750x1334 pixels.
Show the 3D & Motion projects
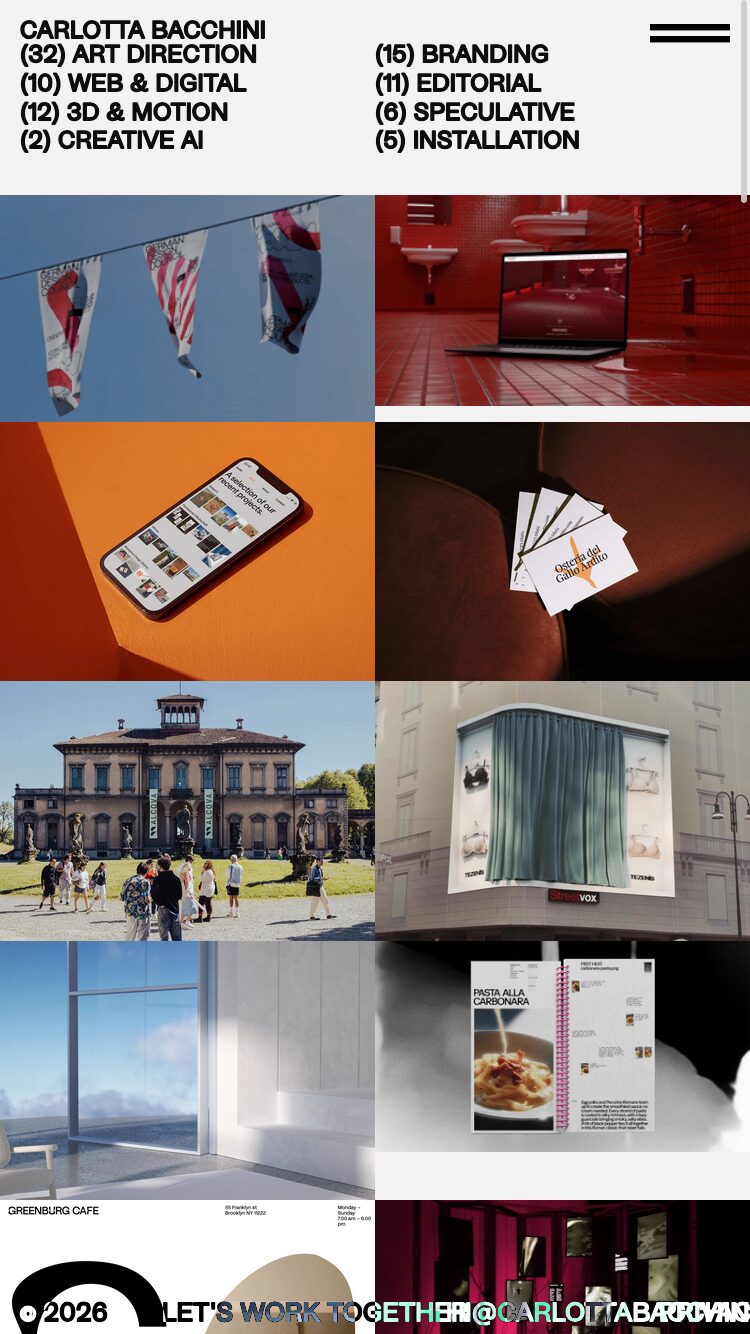pyautogui.click(x=124, y=112)
